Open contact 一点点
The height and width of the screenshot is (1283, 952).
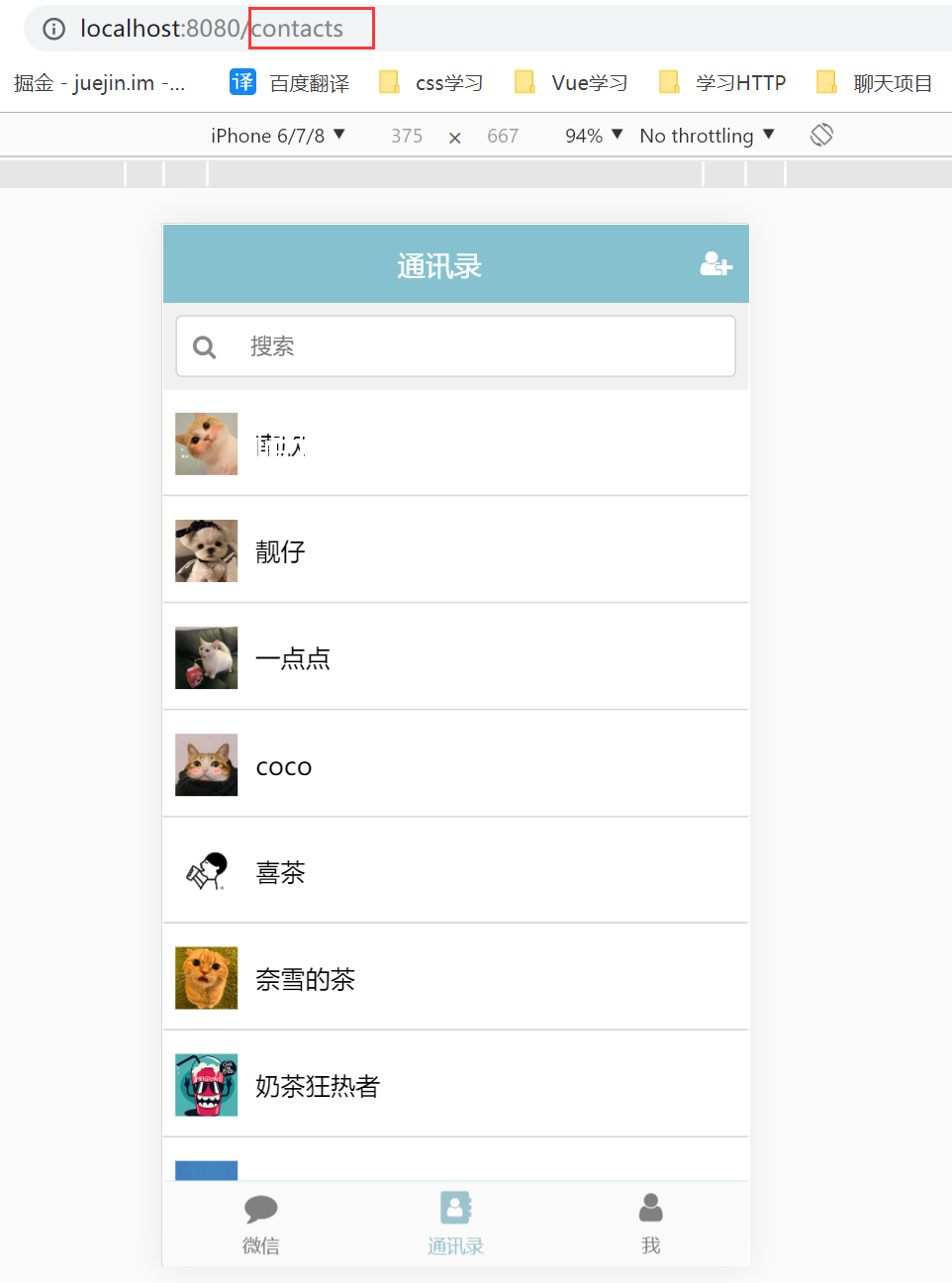coord(455,657)
